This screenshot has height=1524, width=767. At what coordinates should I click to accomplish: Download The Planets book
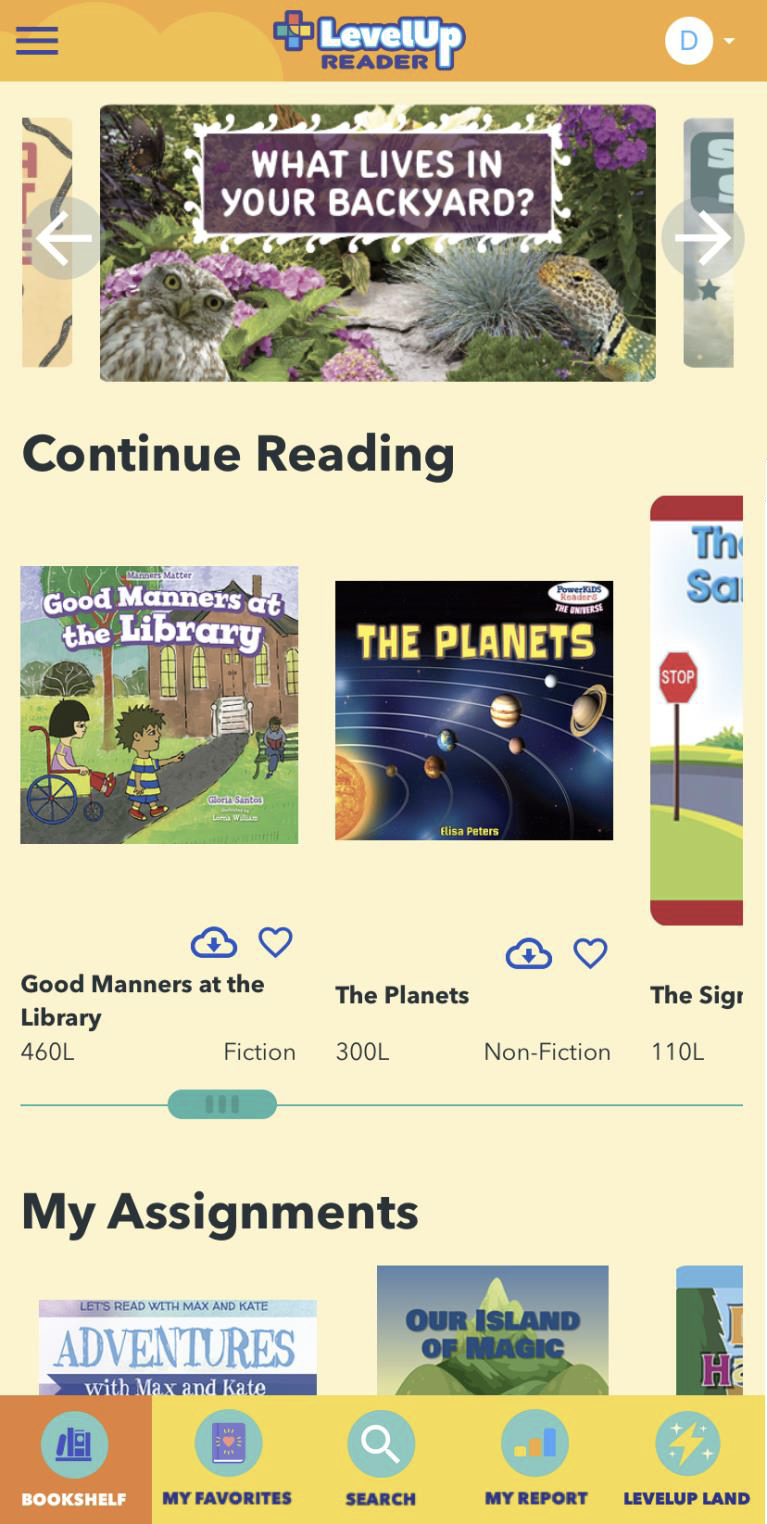click(x=529, y=954)
